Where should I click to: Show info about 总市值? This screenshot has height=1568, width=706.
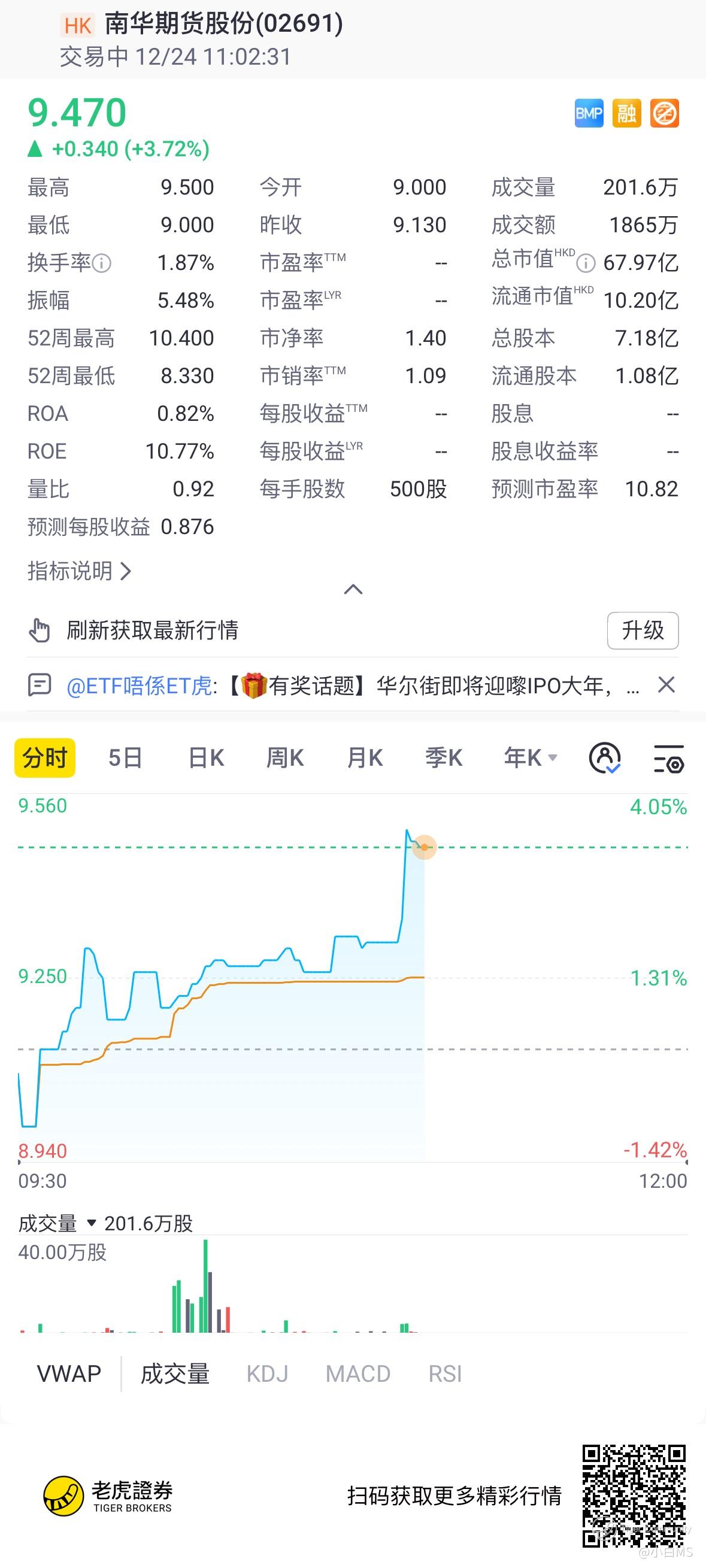coord(586,263)
